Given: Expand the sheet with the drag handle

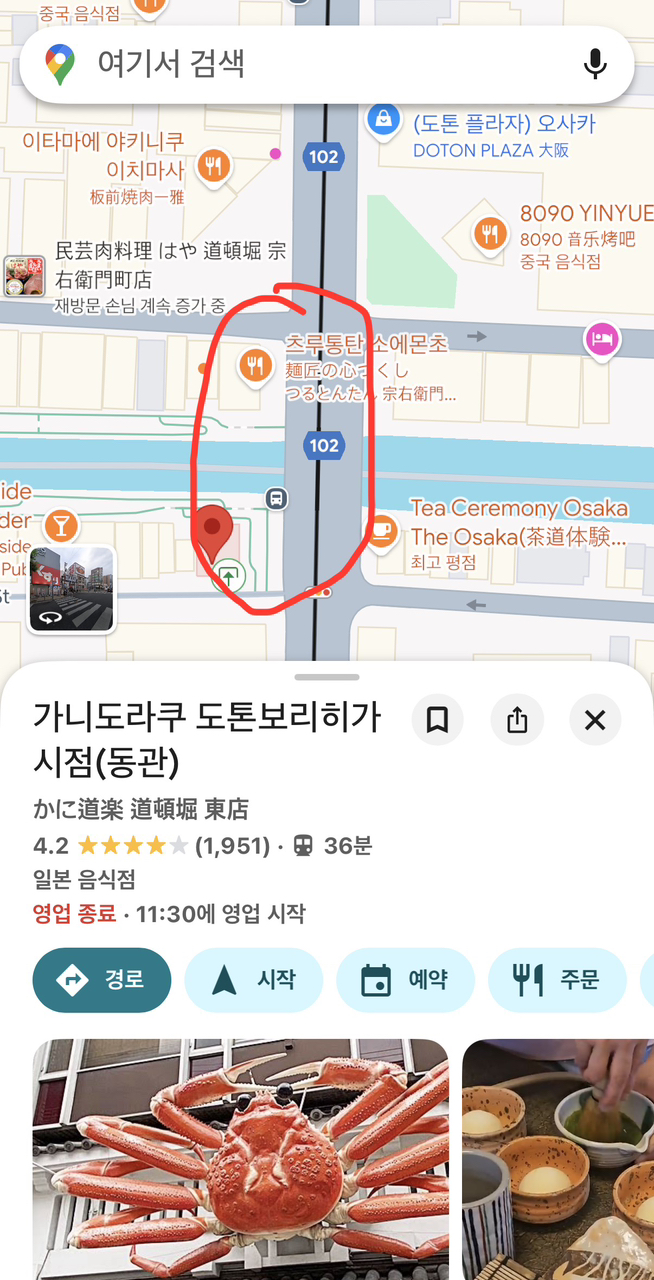Looking at the screenshot, I should 327,677.
